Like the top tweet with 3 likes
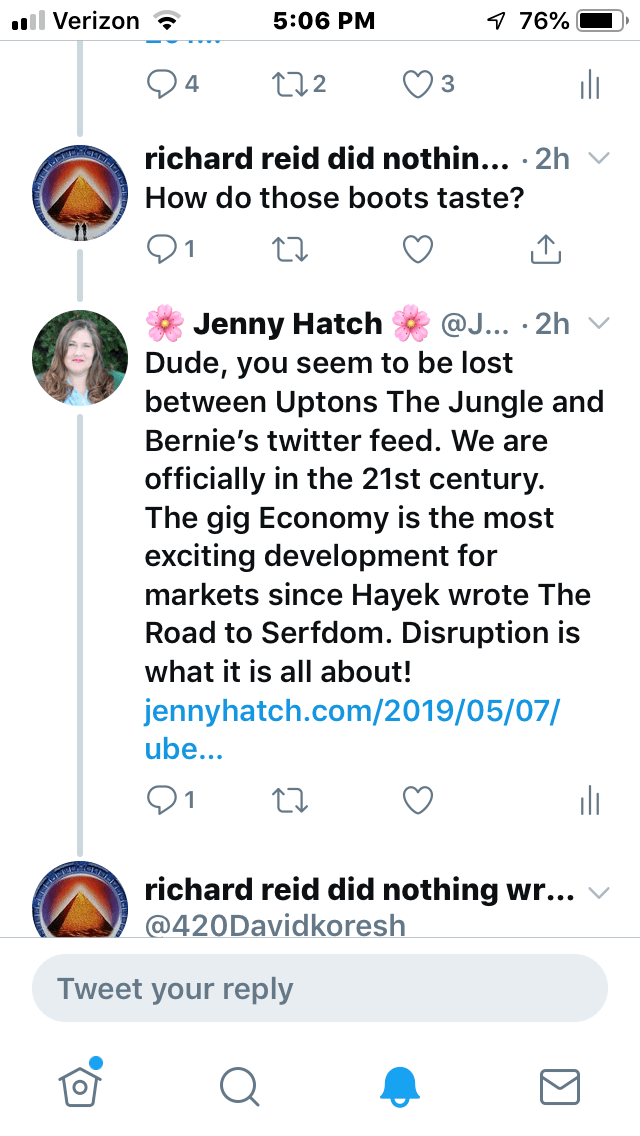The height and width of the screenshot is (1136, 640). tap(417, 84)
